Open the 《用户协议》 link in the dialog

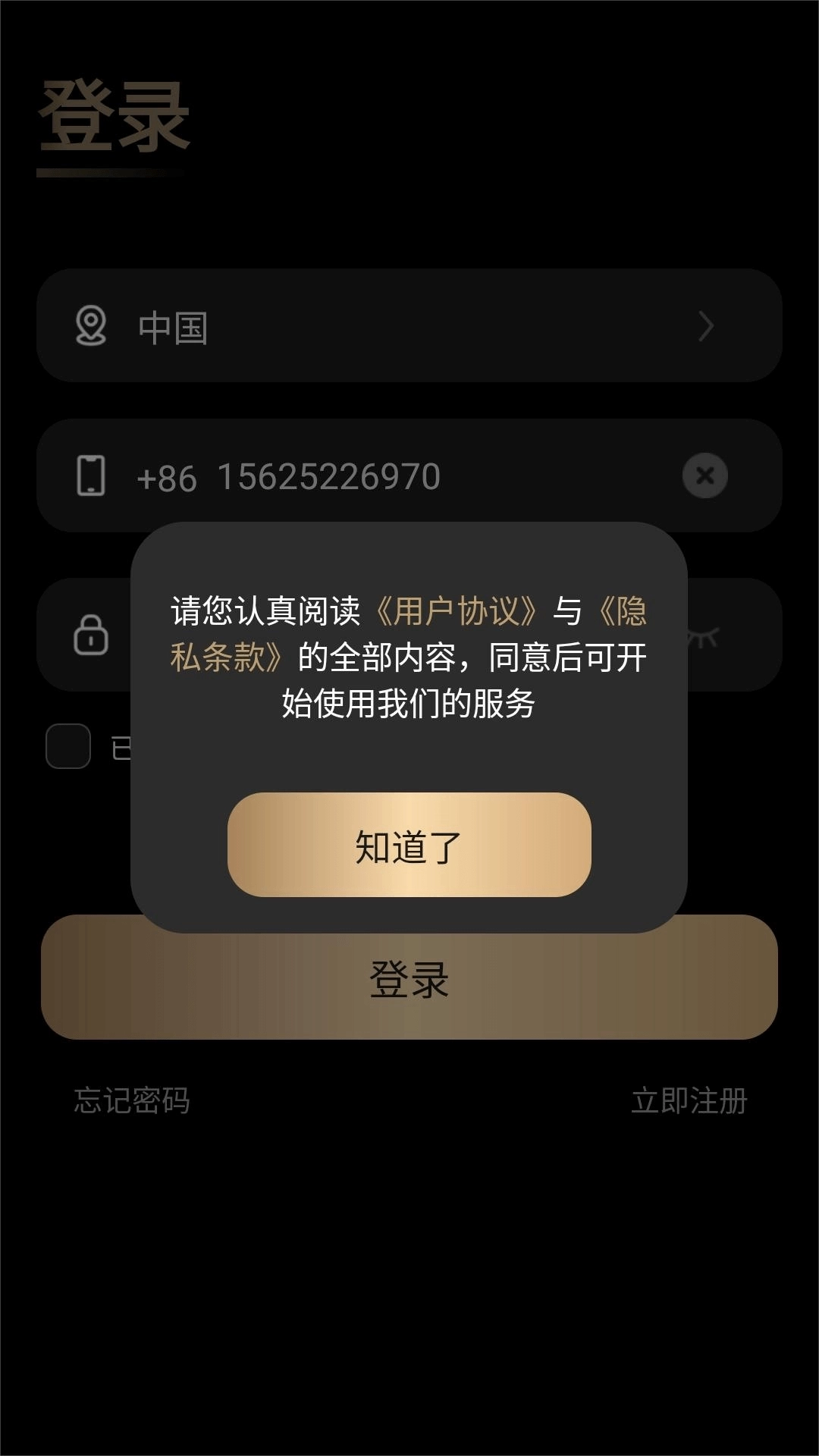[457, 611]
